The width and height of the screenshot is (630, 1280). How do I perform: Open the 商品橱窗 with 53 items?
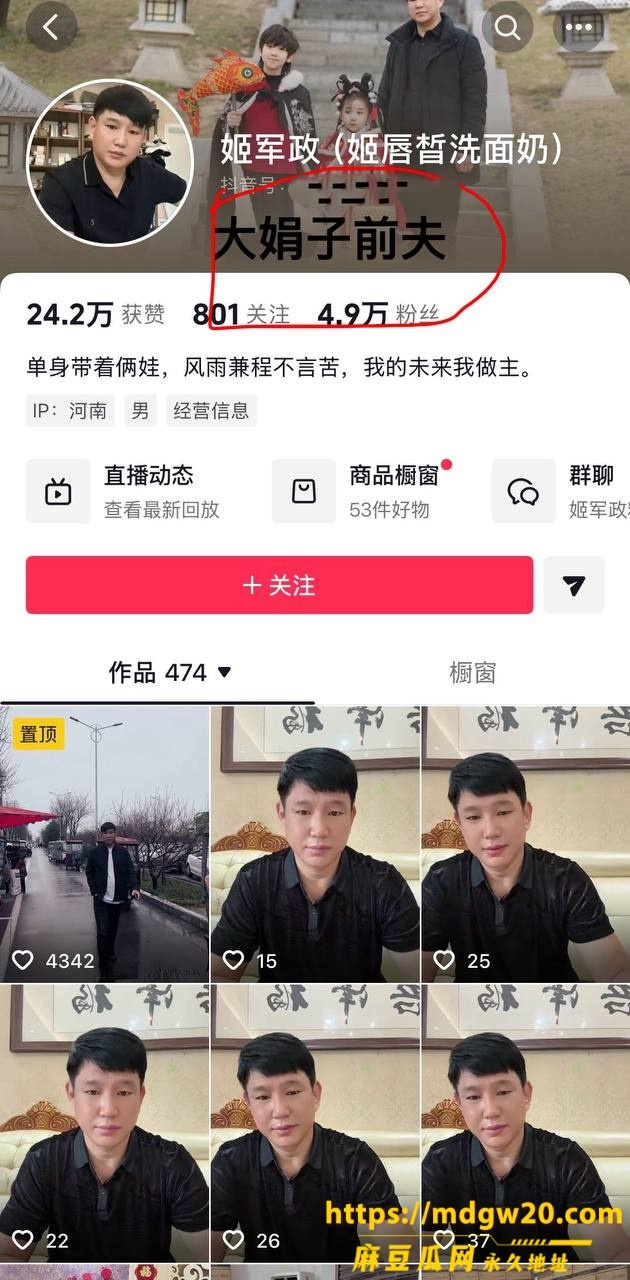[361, 491]
